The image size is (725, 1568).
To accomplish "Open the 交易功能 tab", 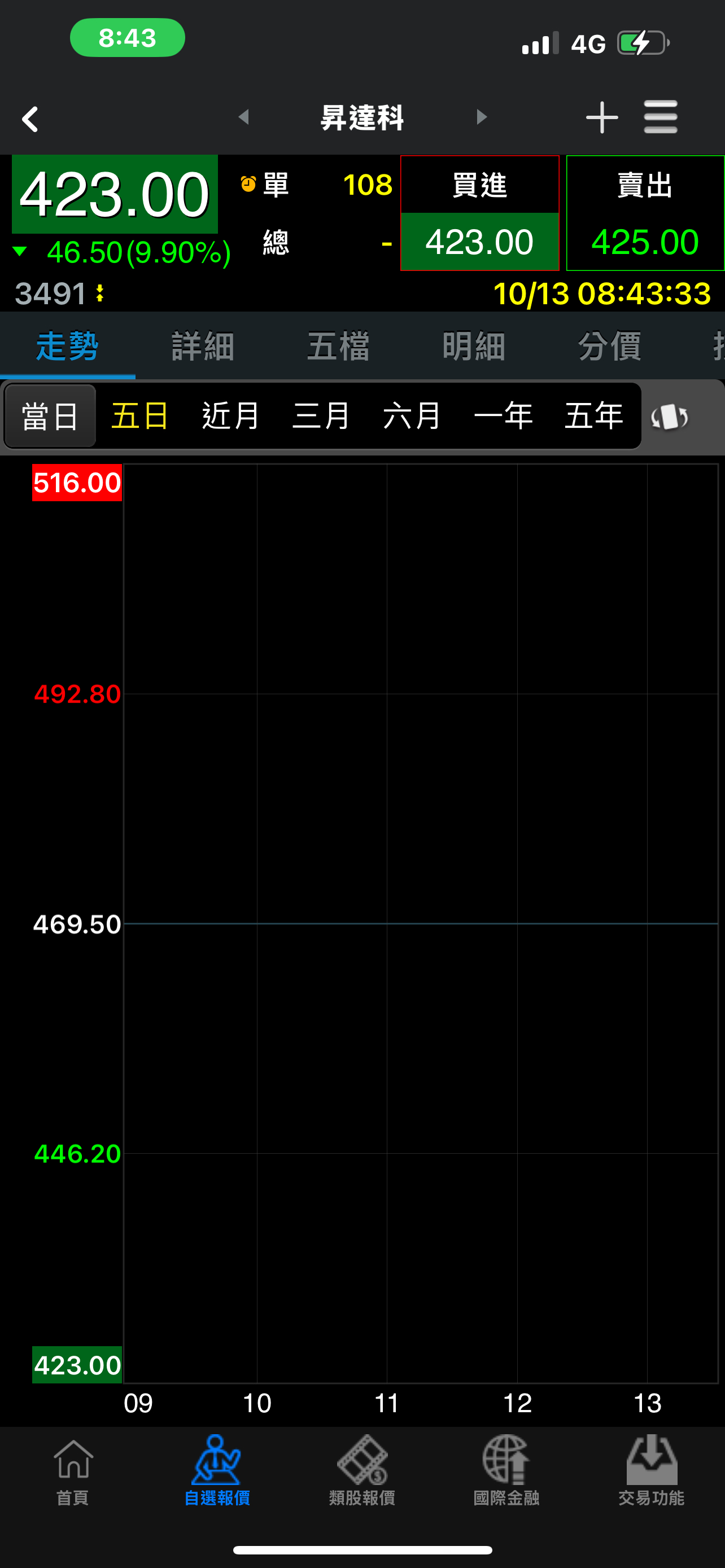I will (x=652, y=1469).
